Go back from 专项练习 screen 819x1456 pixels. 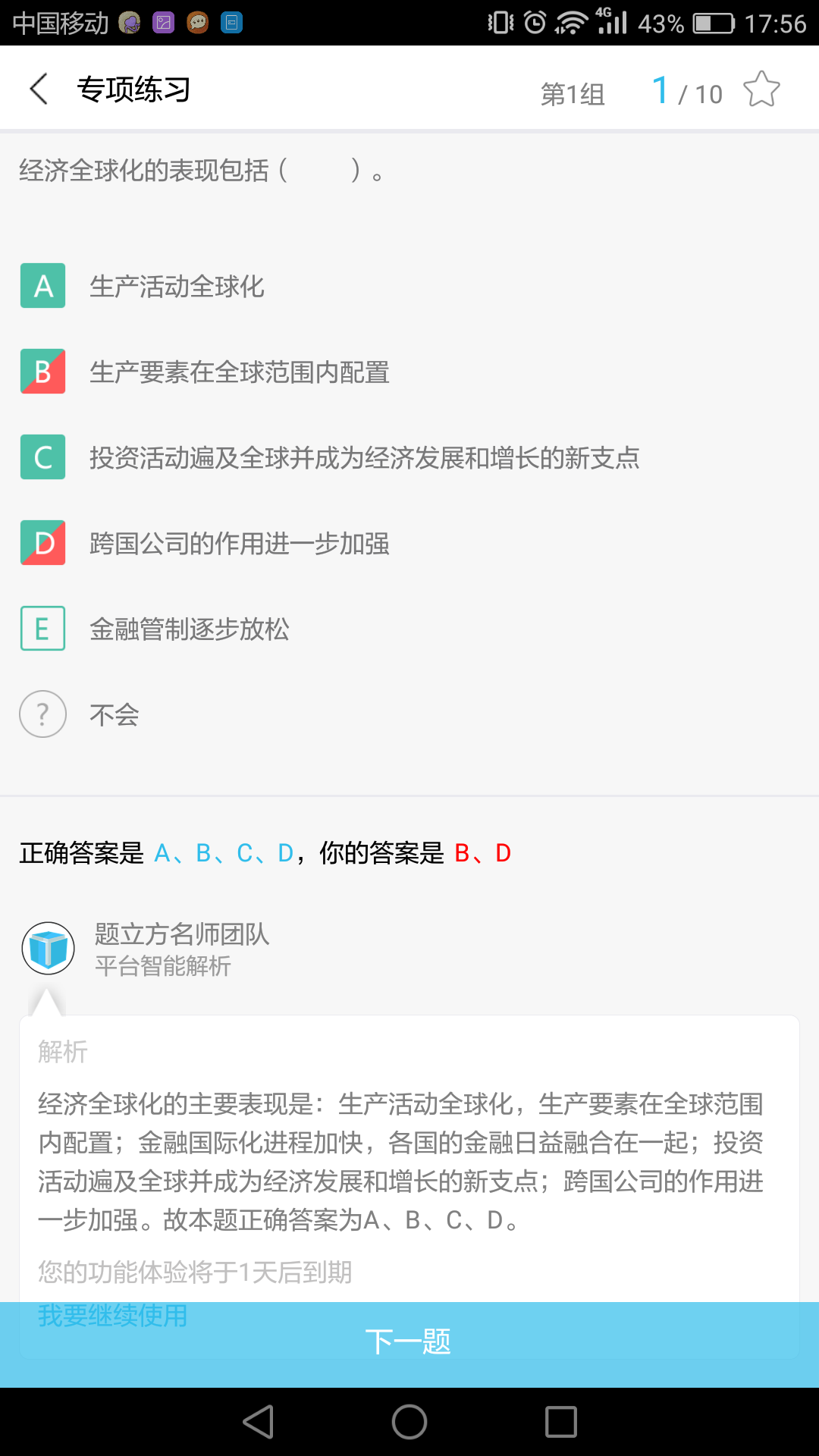(39, 89)
